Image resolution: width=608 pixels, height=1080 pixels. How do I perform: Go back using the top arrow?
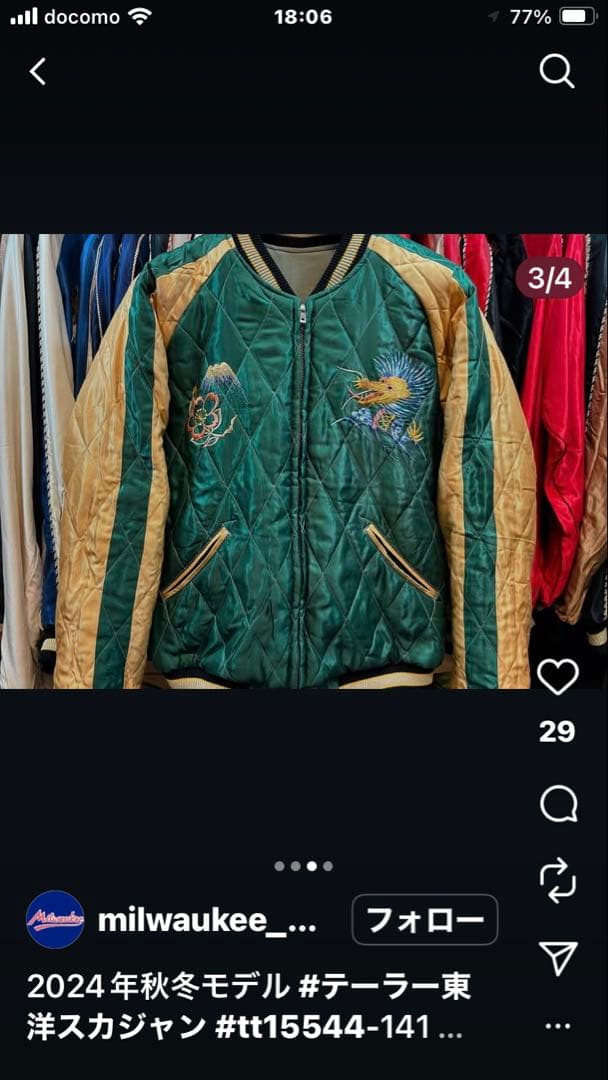[38, 71]
